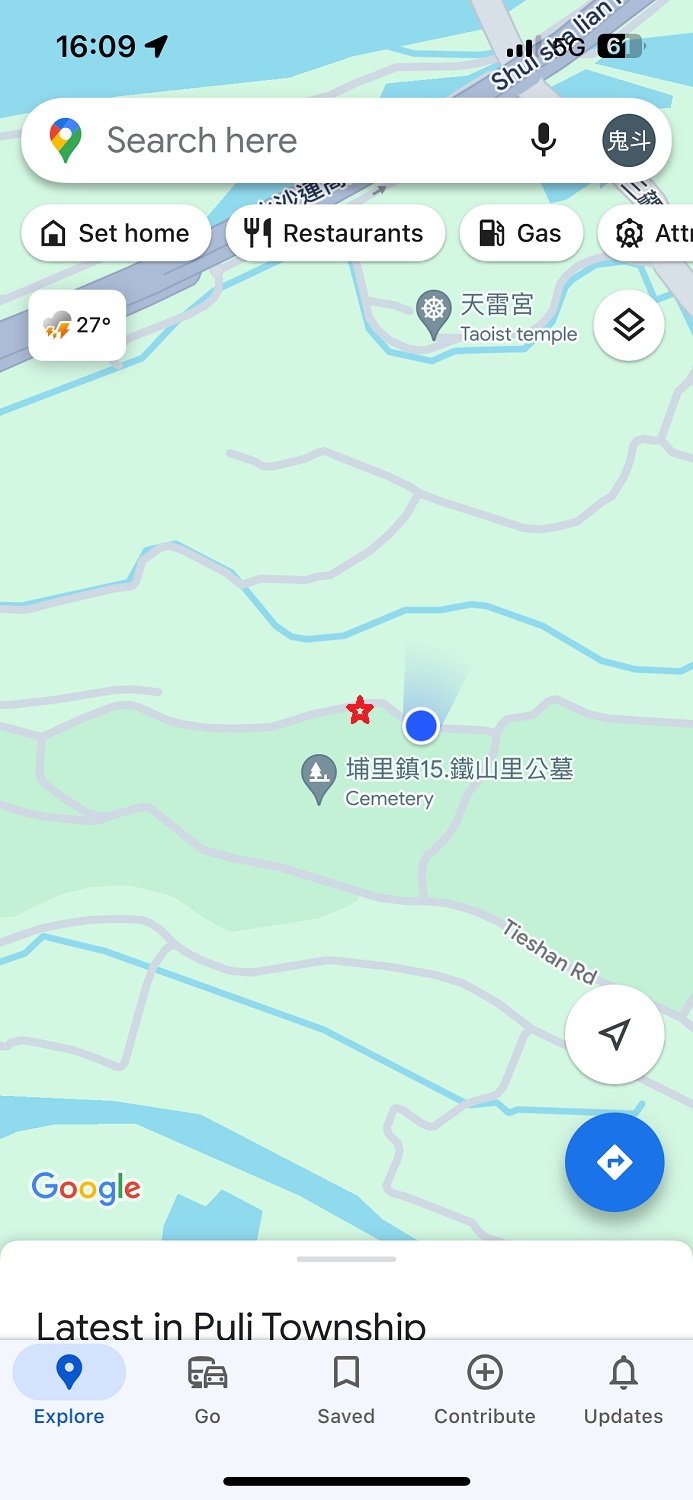693x1500 pixels.
Task: Select the Explore tab
Action: coord(69,1388)
